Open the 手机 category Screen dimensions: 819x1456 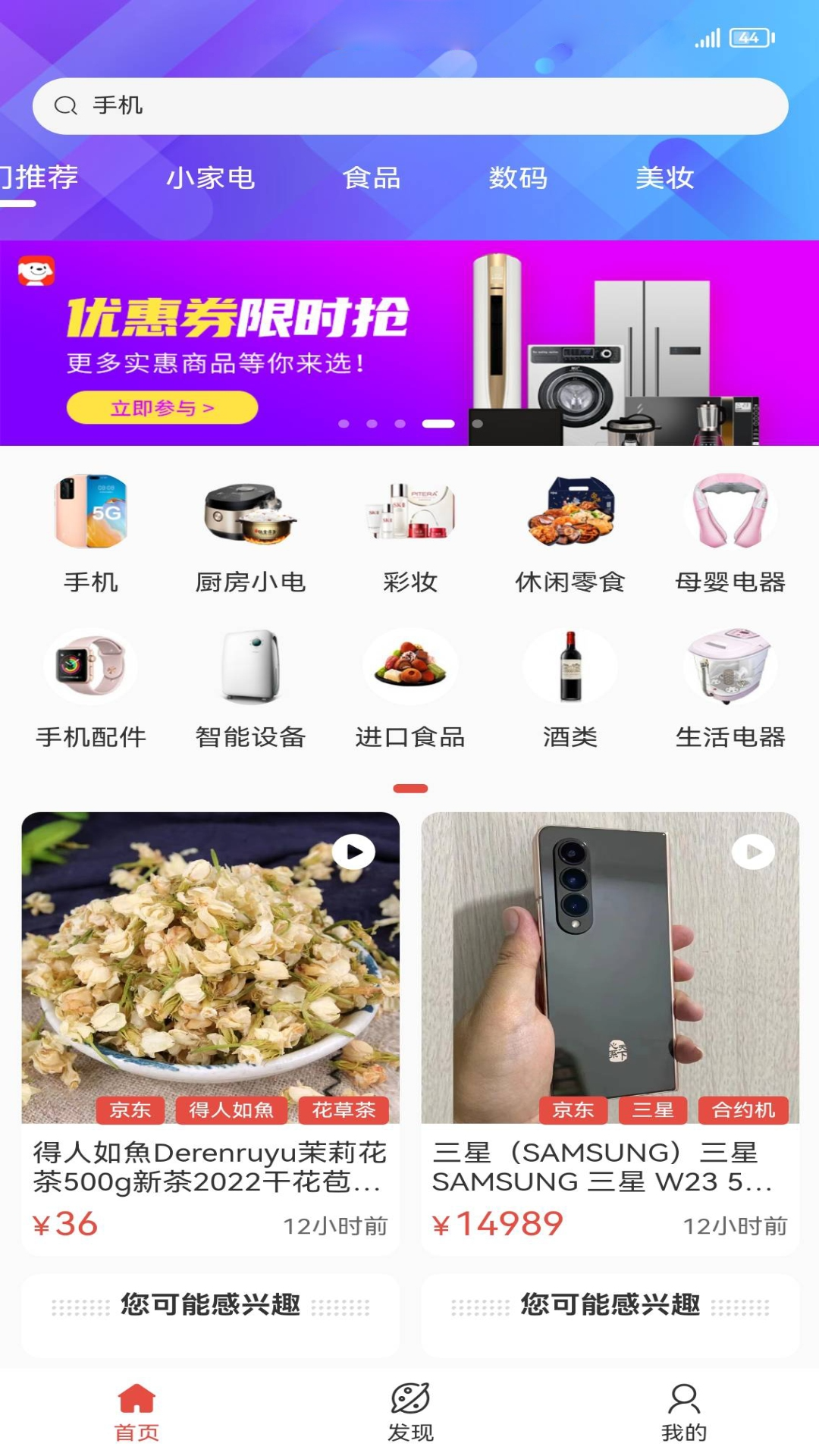pos(91,531)
